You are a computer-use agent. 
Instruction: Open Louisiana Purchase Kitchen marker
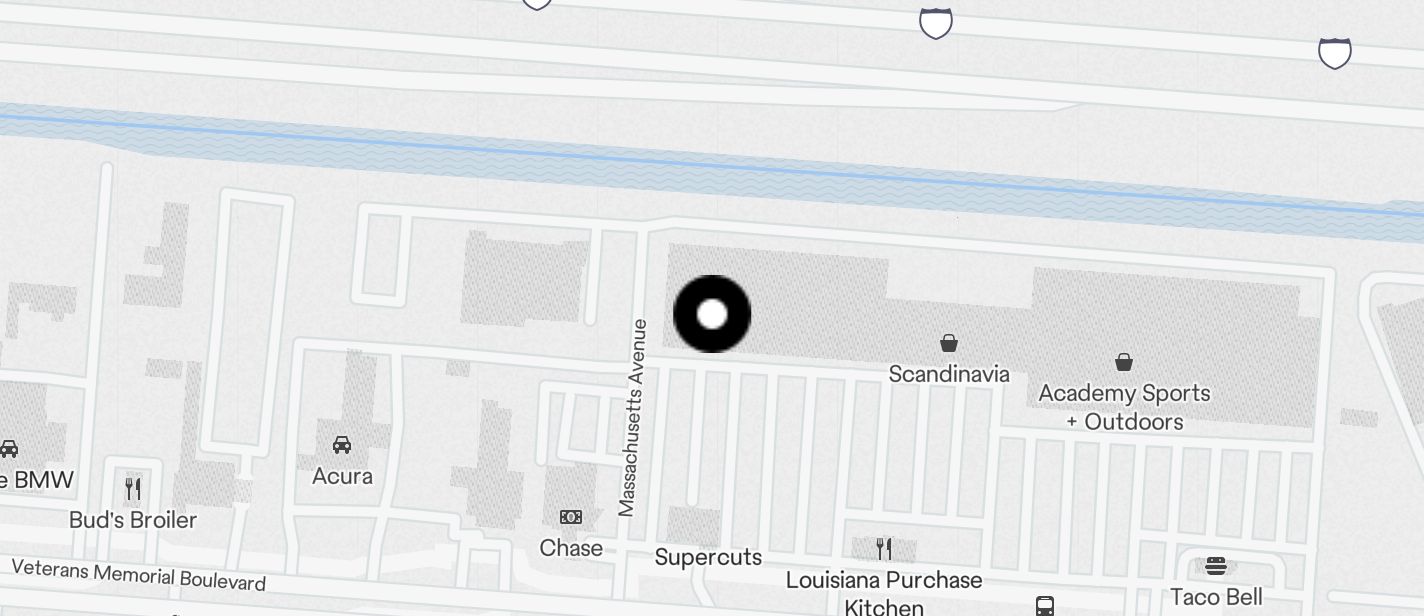(x=883, y=549)
